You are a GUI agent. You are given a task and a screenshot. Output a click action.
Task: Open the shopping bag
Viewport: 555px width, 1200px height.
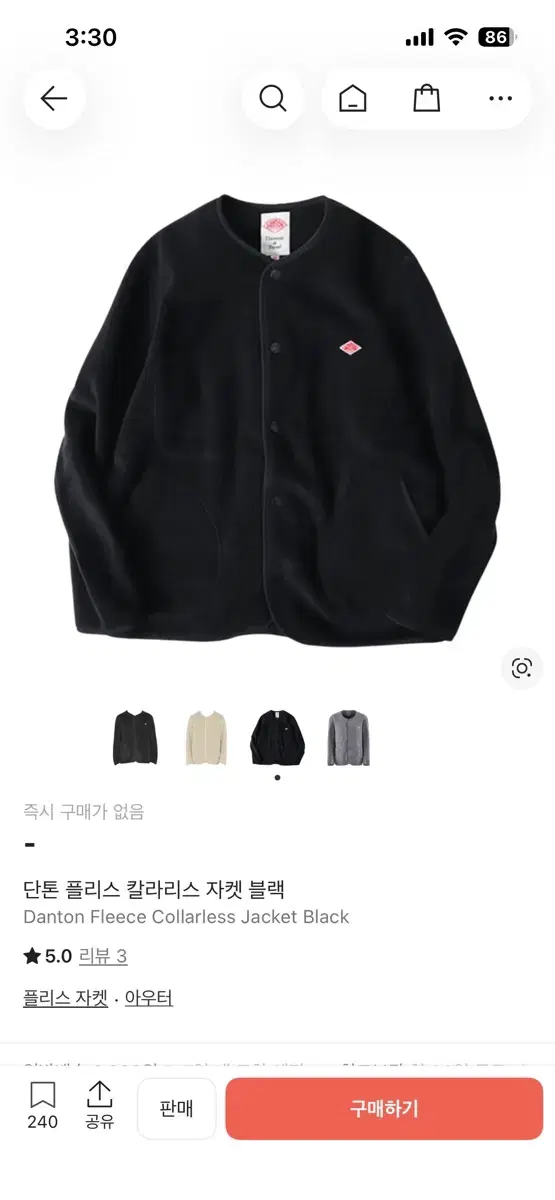(427, 98)
